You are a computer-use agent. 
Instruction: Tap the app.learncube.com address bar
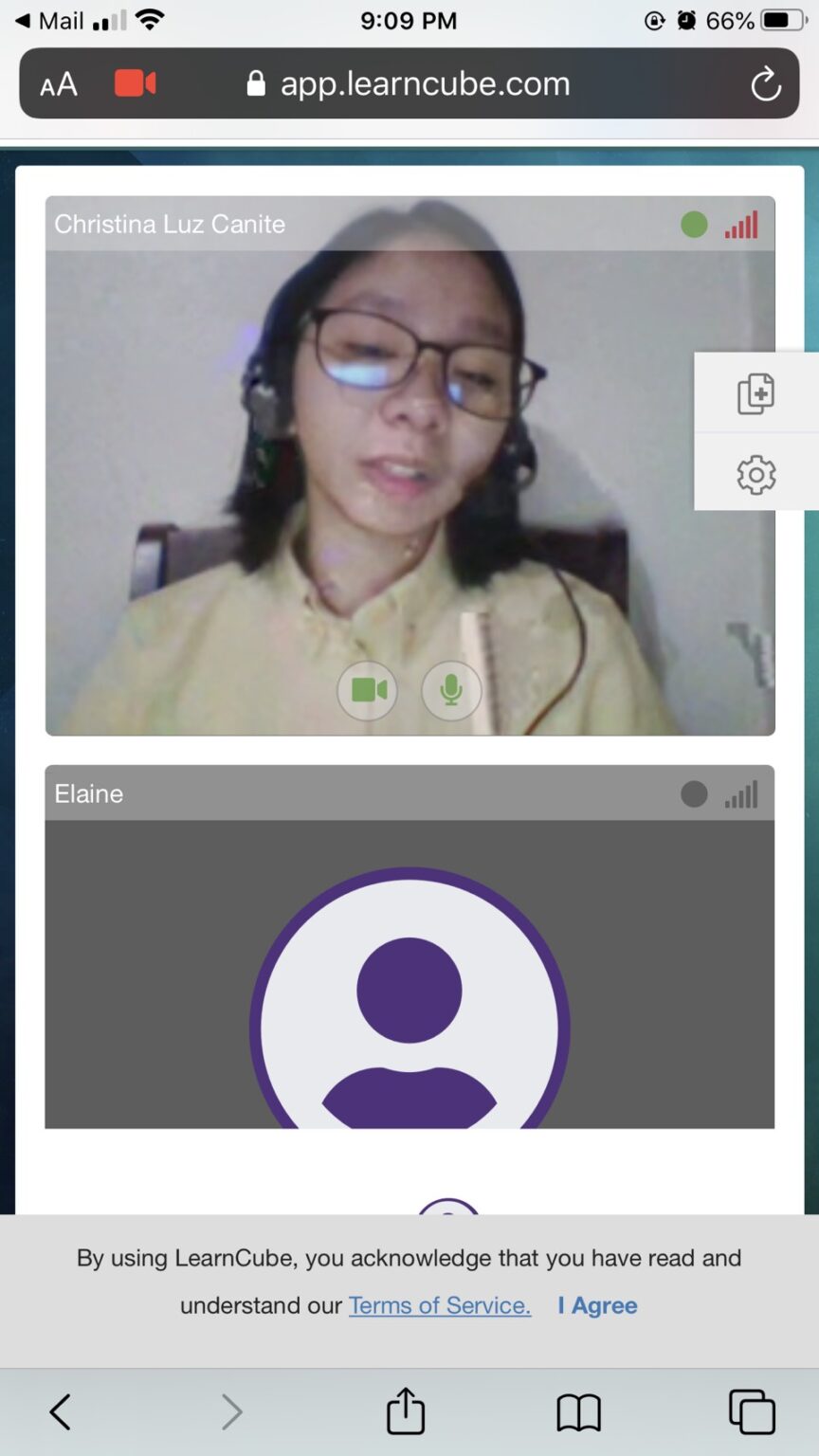point(409,83)
